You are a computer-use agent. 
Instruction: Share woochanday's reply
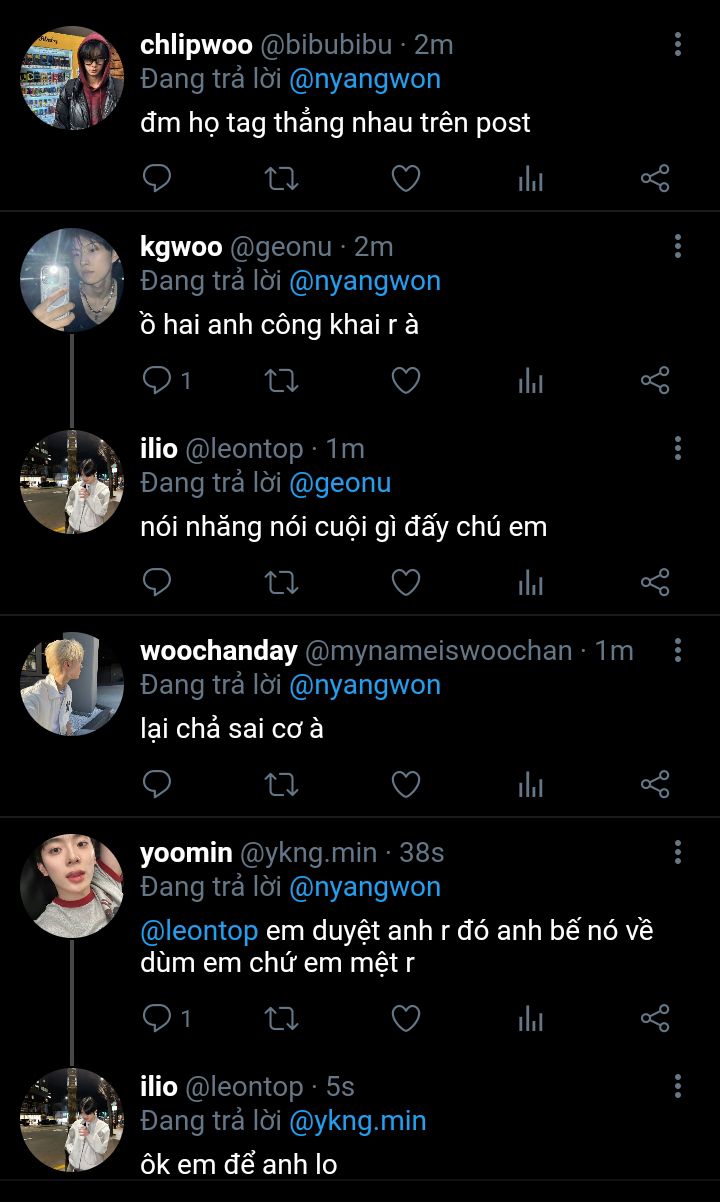(654, 784)
